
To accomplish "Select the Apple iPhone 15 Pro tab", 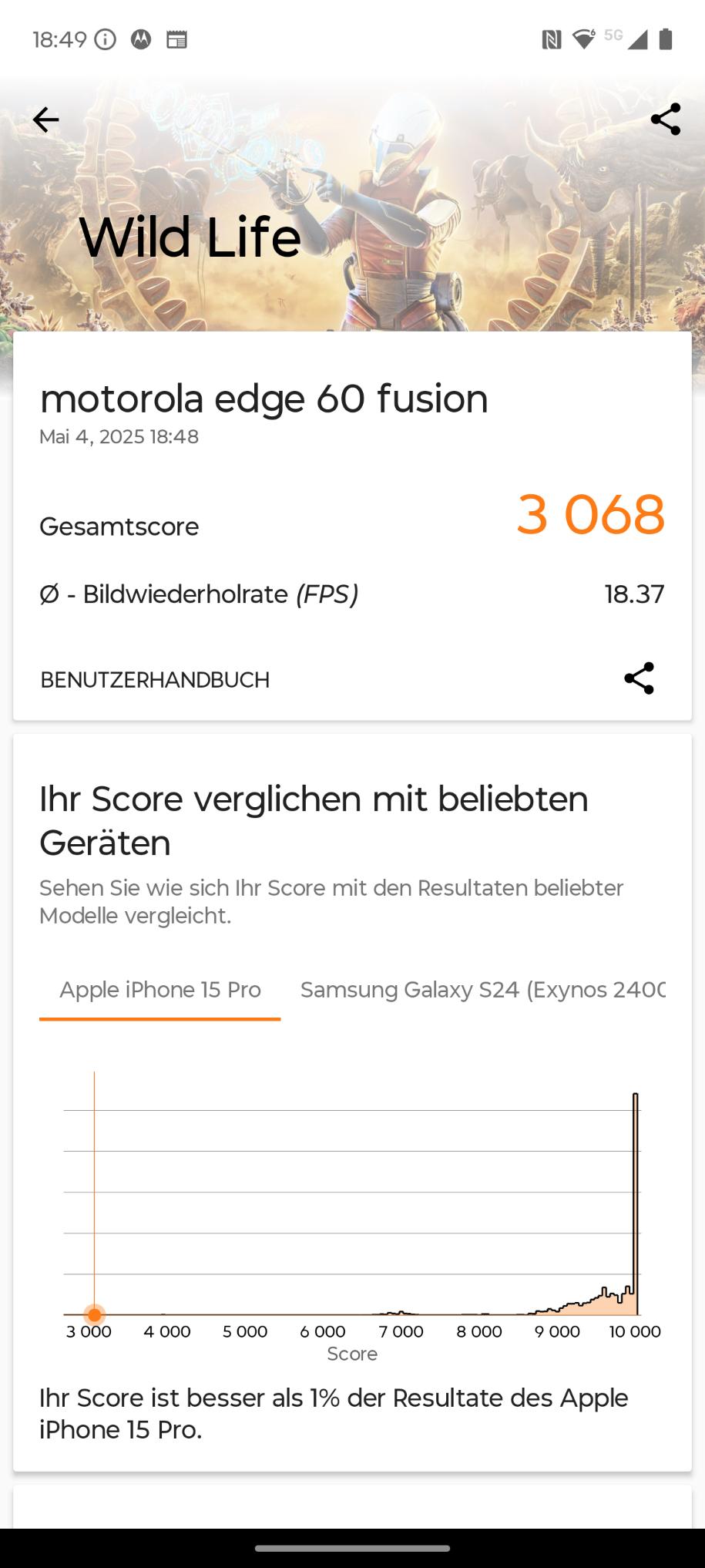I will [x=160, y=991].
